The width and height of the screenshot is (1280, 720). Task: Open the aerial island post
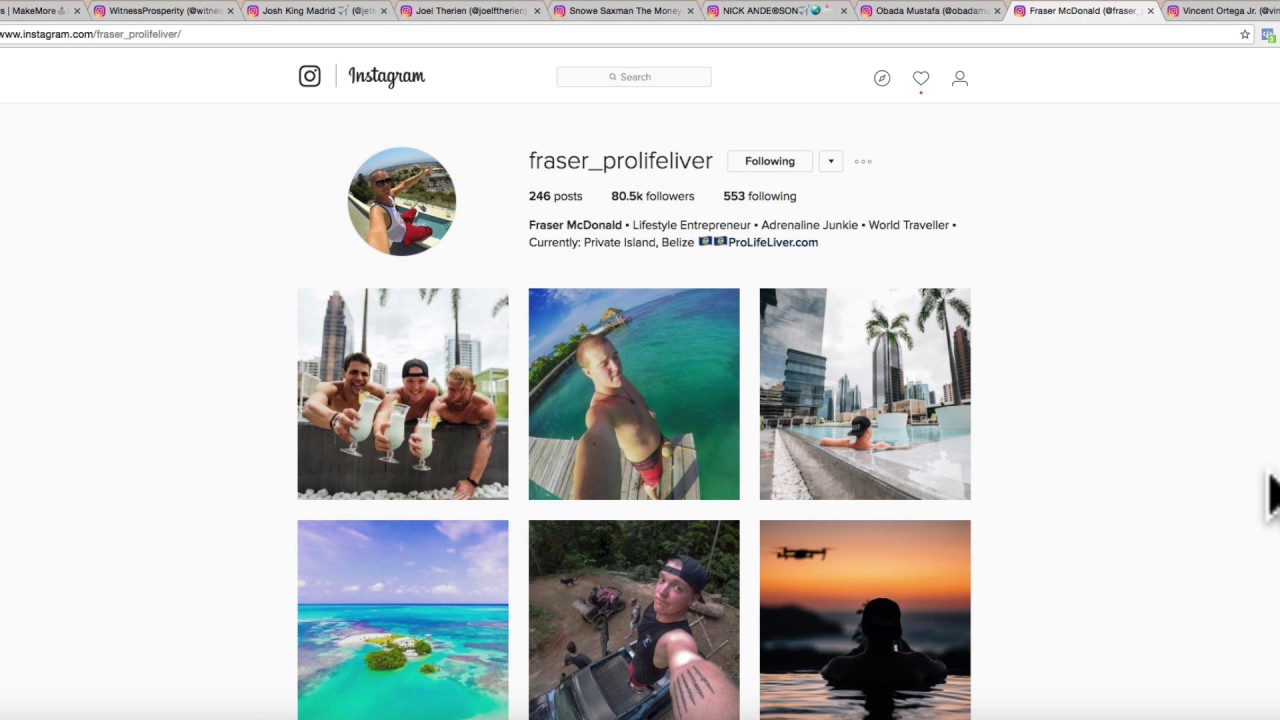pyautogui.click(x=403, y=619)
